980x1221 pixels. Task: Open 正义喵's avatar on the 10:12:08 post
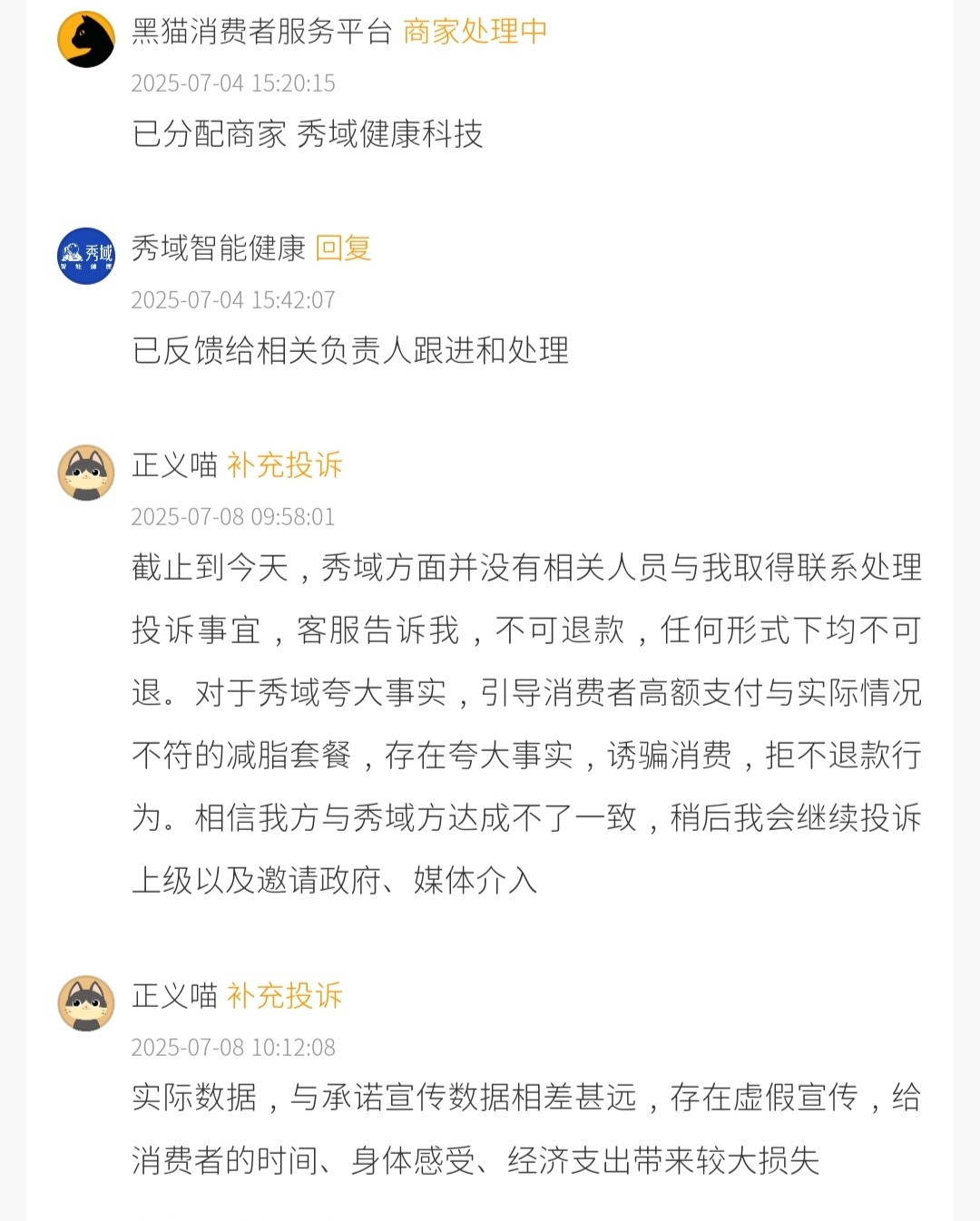(86, 1003)
